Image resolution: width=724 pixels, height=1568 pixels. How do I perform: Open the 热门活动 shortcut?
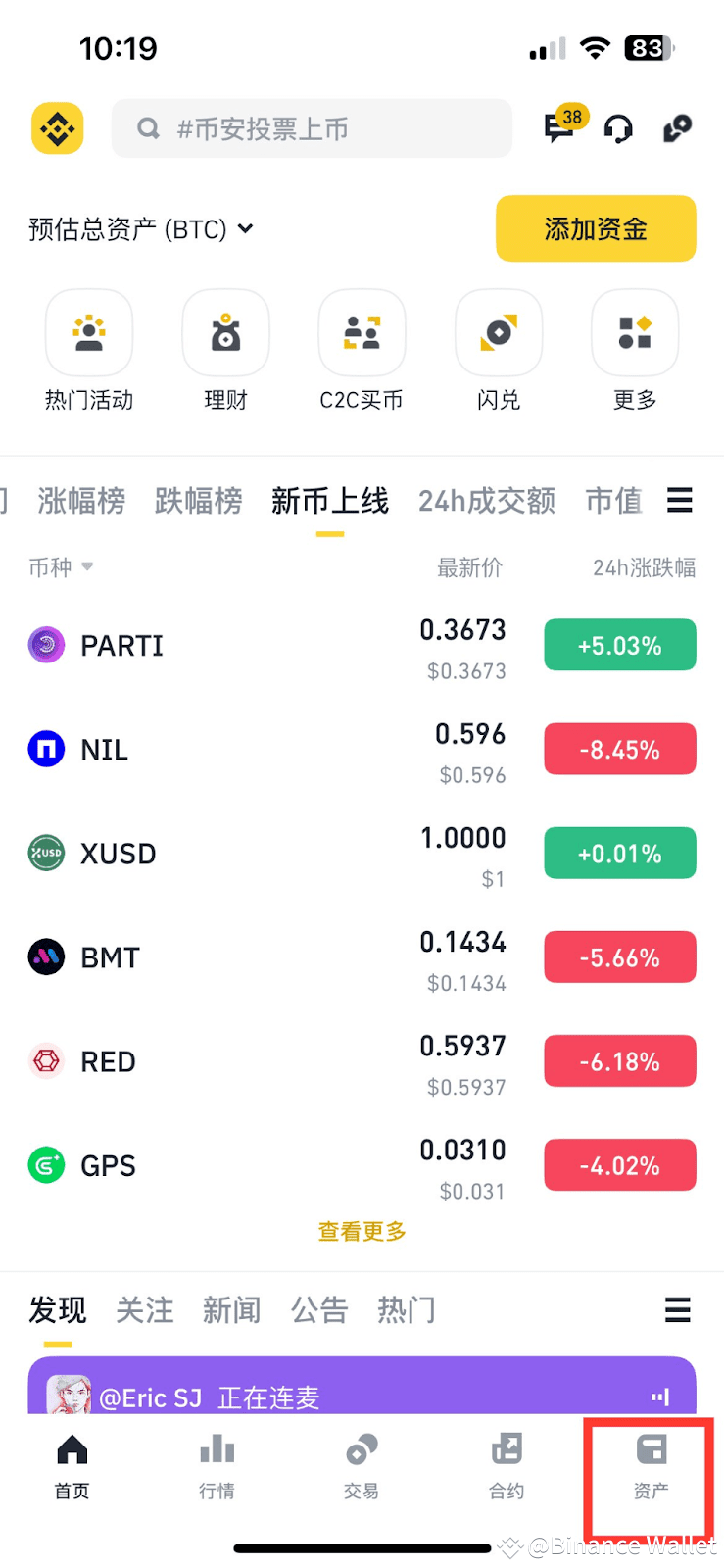[89, 350]
